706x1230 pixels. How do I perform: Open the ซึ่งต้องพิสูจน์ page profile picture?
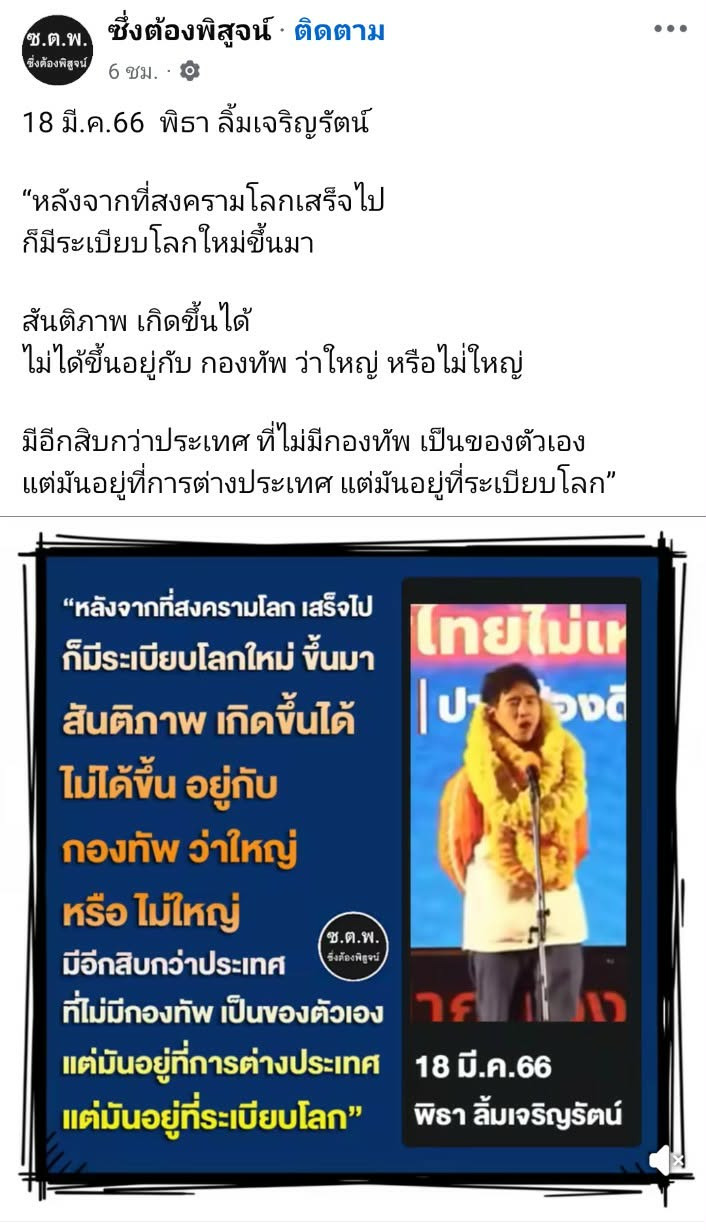(56, 49)
